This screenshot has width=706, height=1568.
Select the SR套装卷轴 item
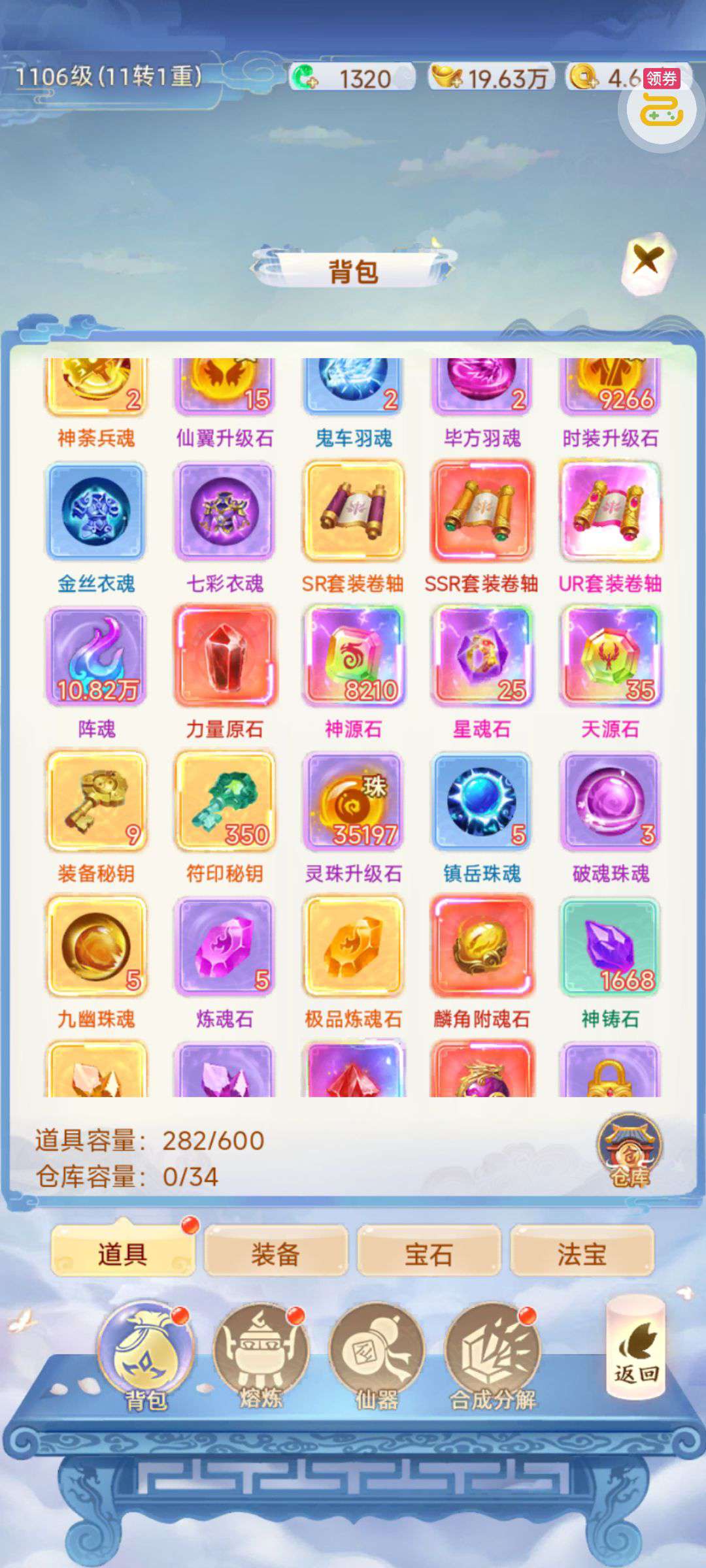353,511
